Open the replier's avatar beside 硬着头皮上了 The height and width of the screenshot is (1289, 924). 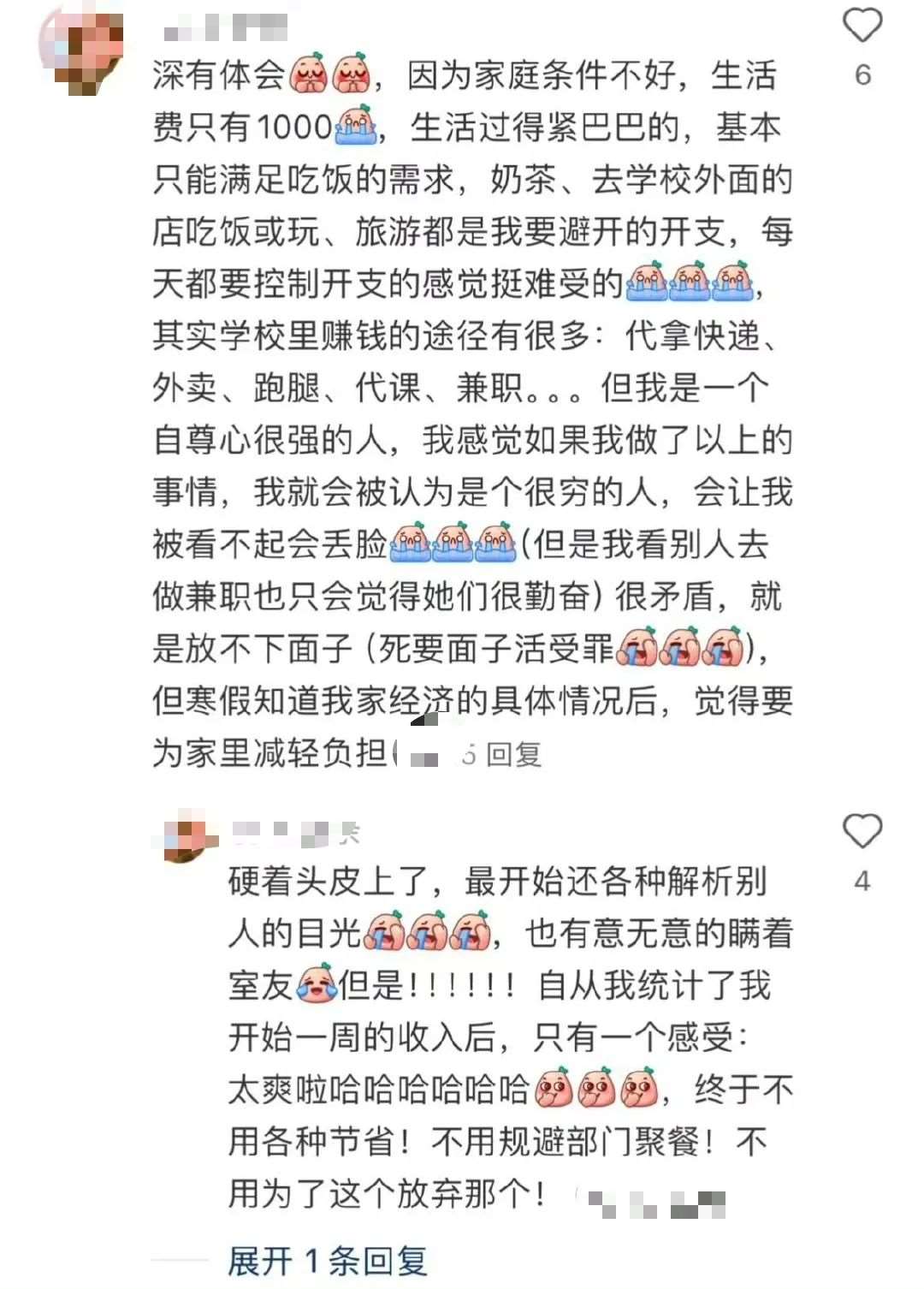click(x=186, y=839)
